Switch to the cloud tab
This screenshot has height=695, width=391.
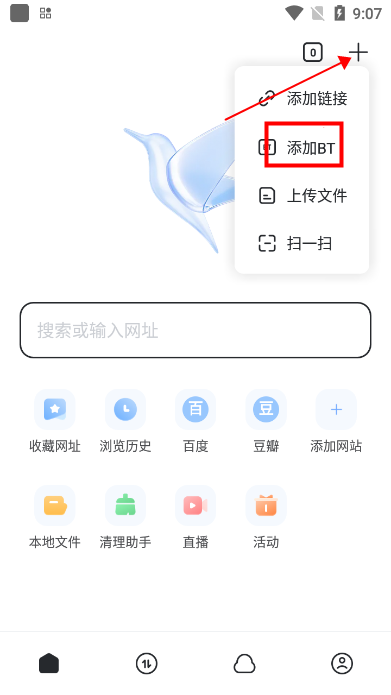tap(244, 664)
